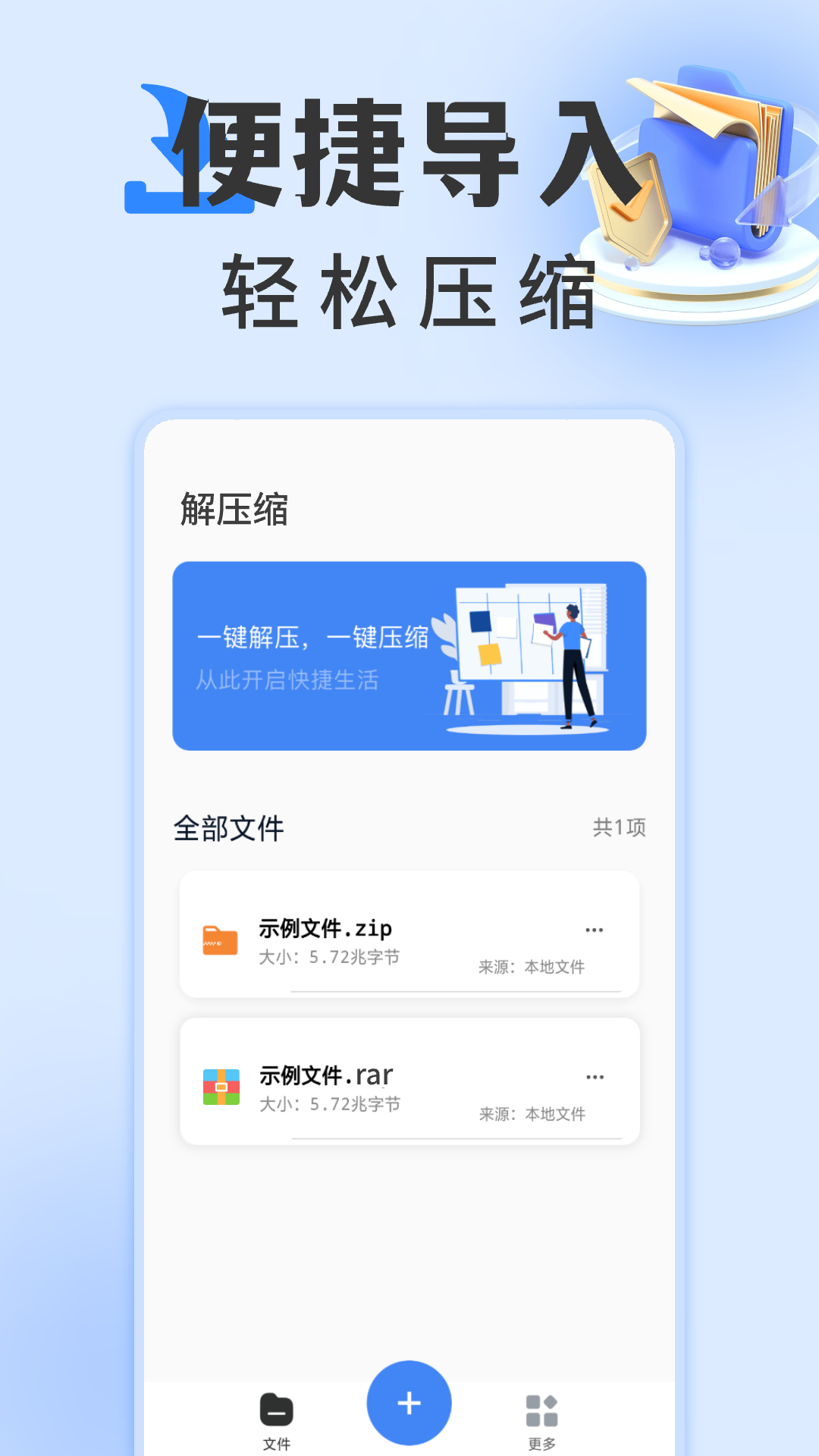
Task: Tap the WinRAR-style icon on 示例文件.rar card
Action: pyautogui.click(x=221, y=1084)
